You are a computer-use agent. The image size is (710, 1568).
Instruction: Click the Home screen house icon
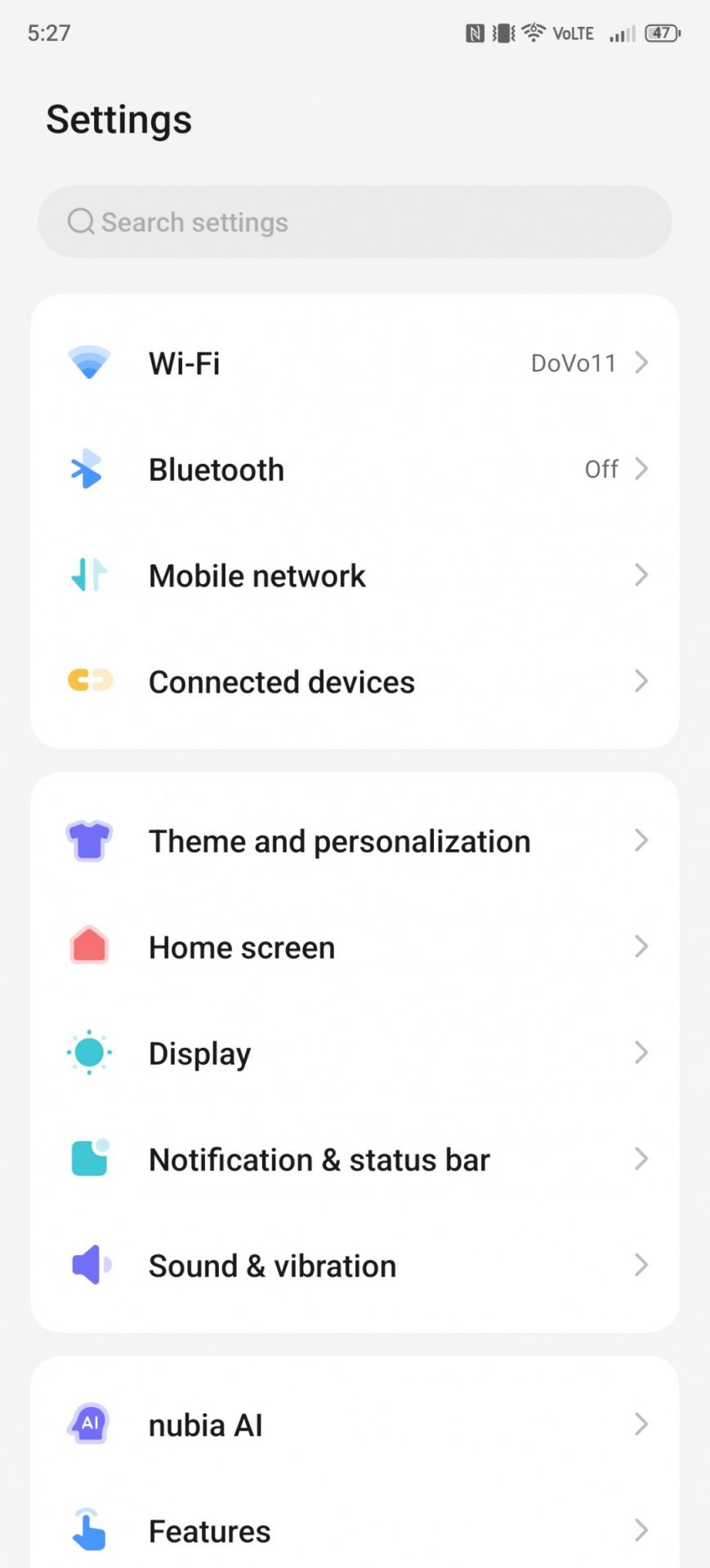tap(88, 947)
